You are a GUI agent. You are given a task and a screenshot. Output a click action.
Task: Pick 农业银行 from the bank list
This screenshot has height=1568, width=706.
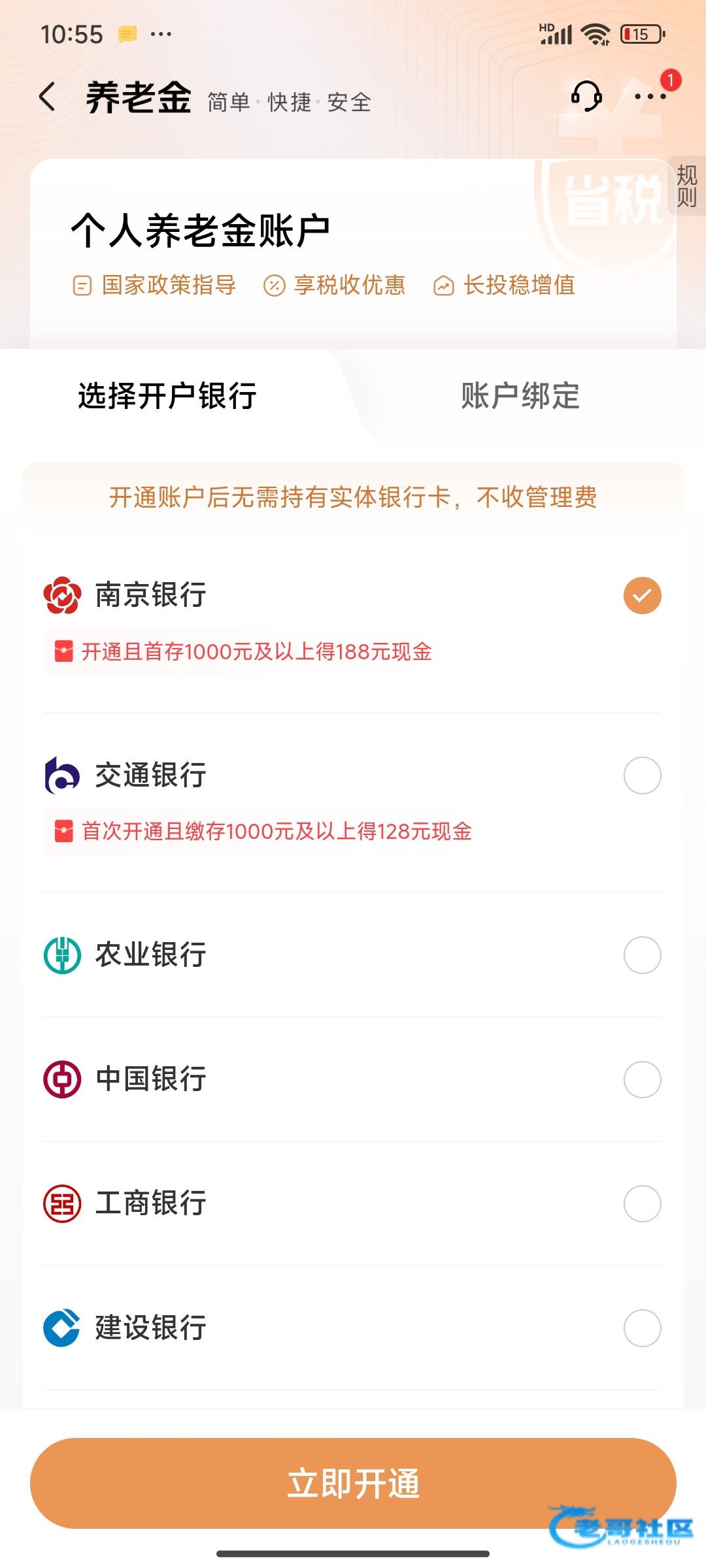[x=642, y=955]
